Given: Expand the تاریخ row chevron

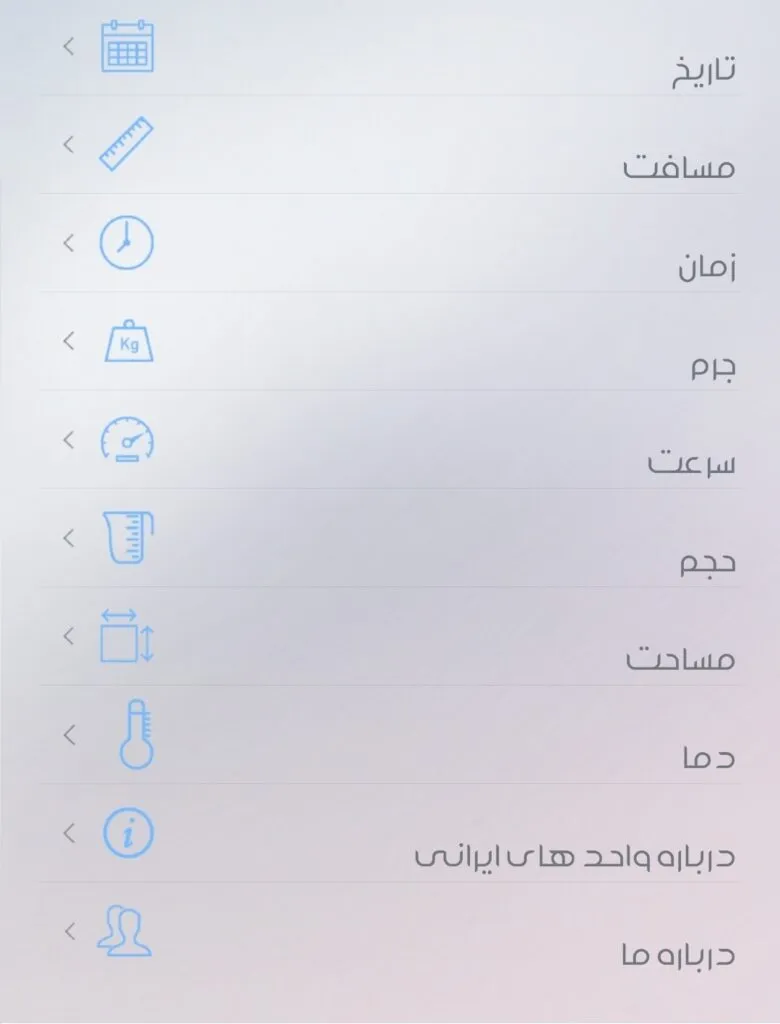Looking at the screenshot, I should click(68, 46).
